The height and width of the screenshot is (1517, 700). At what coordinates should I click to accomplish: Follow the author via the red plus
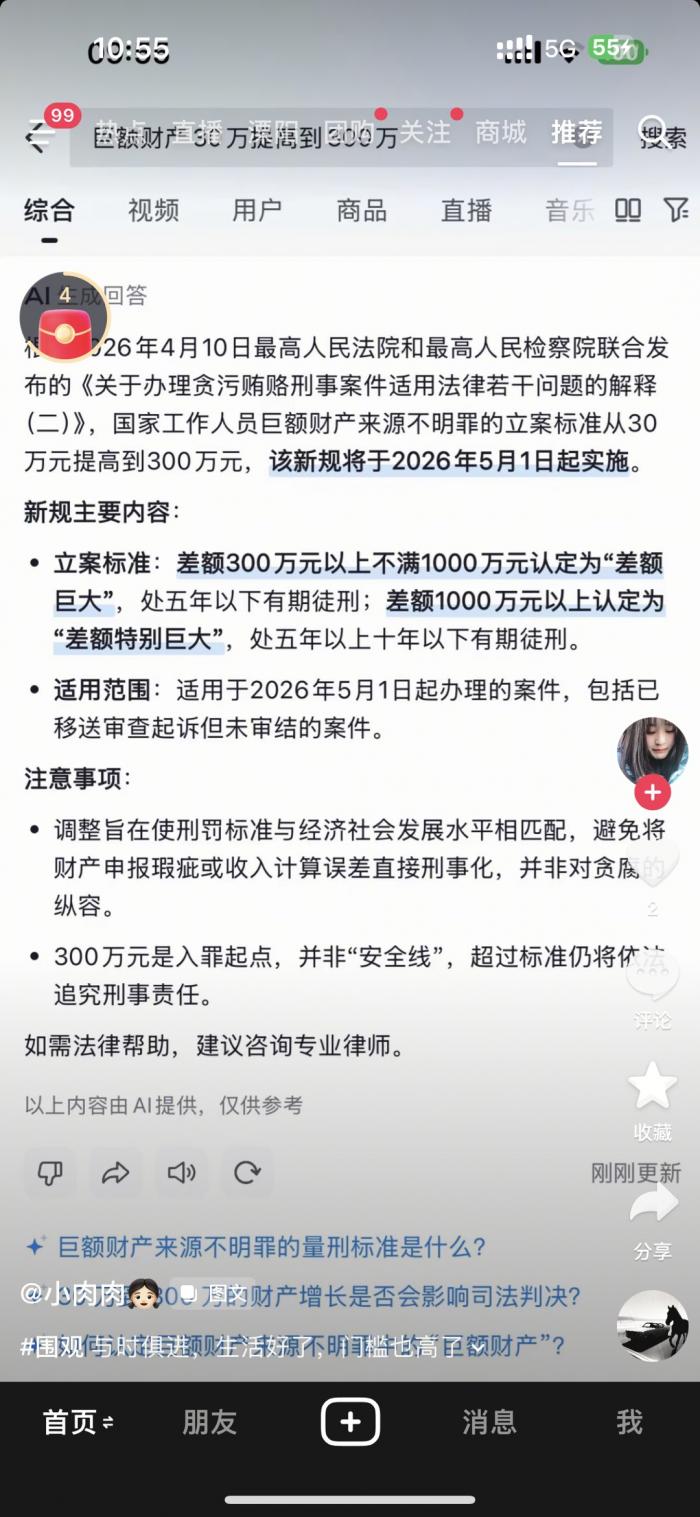pos(652,792)
